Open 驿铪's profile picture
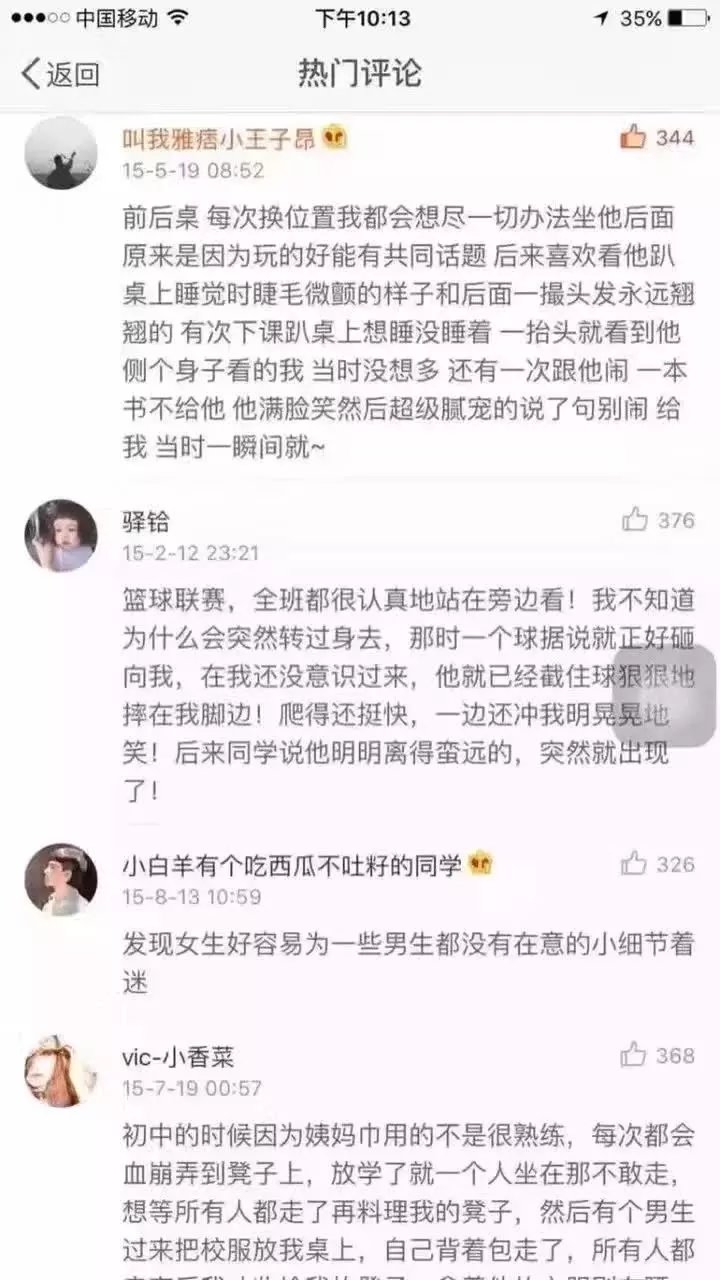720x1280 pixels. [x=61, y=536]
